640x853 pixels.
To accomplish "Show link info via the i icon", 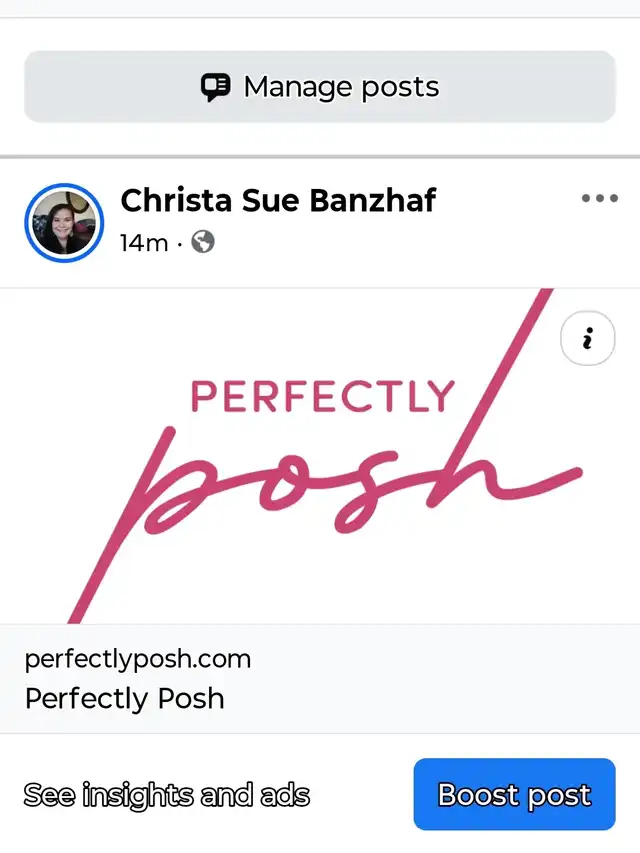I will (587, 340).
